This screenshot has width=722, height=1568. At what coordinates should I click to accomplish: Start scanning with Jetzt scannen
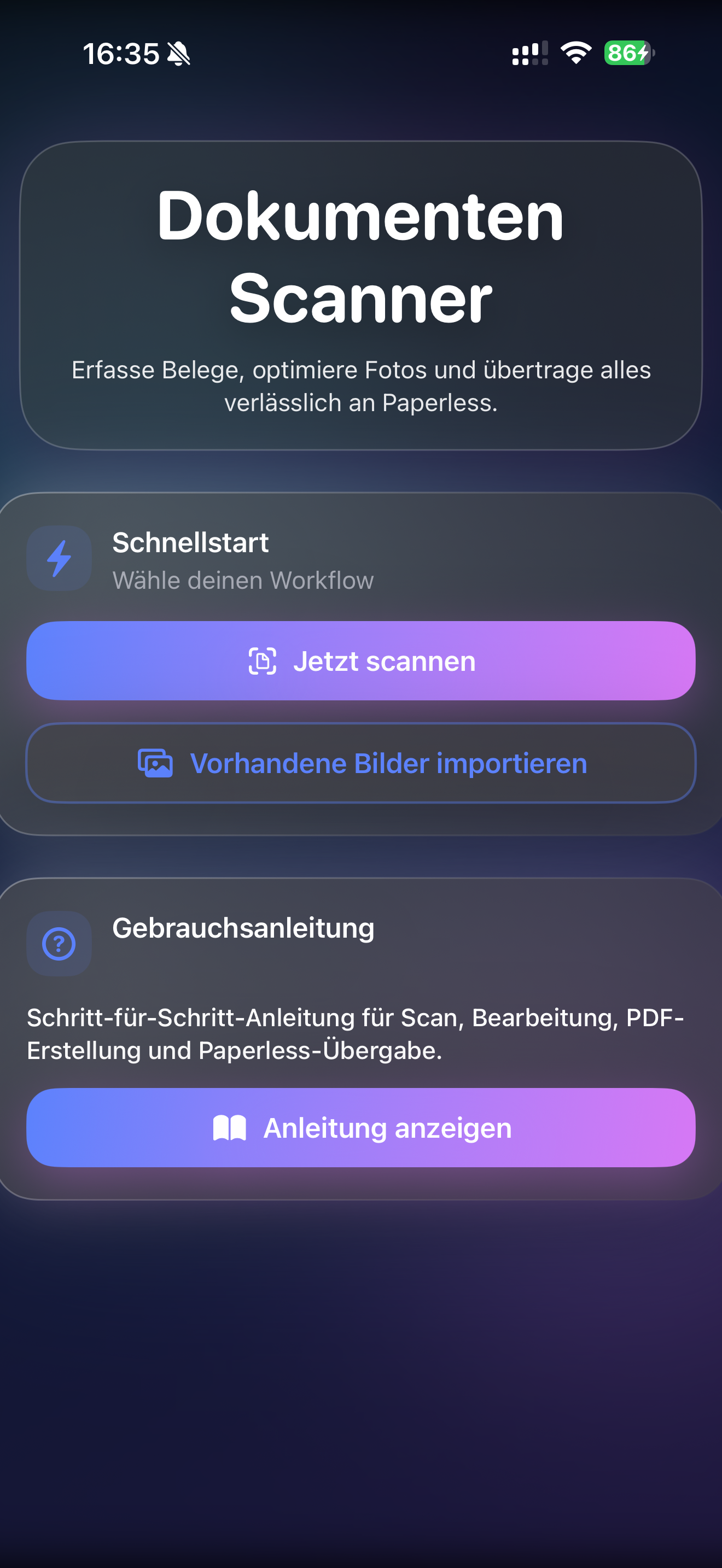tap(361, 661)
